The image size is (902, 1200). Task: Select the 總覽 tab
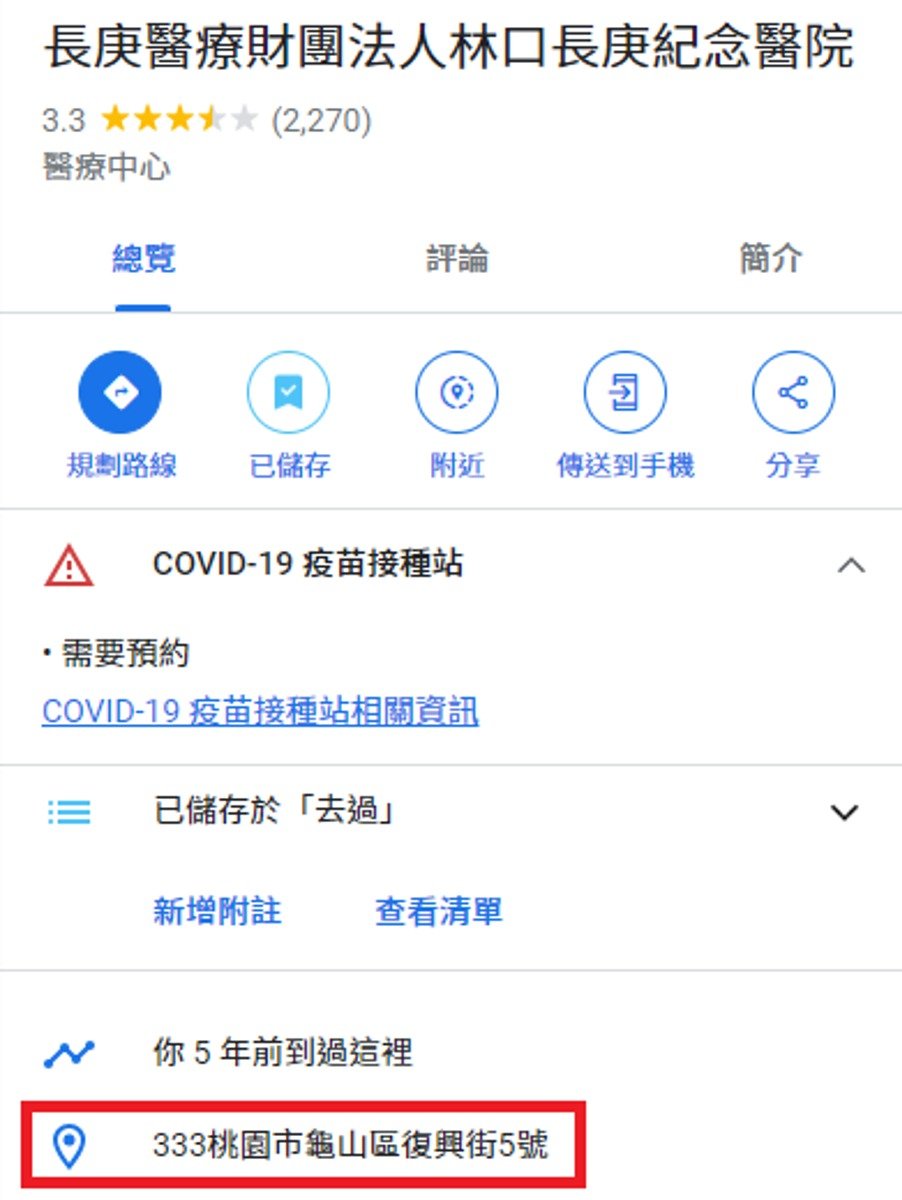144,260
